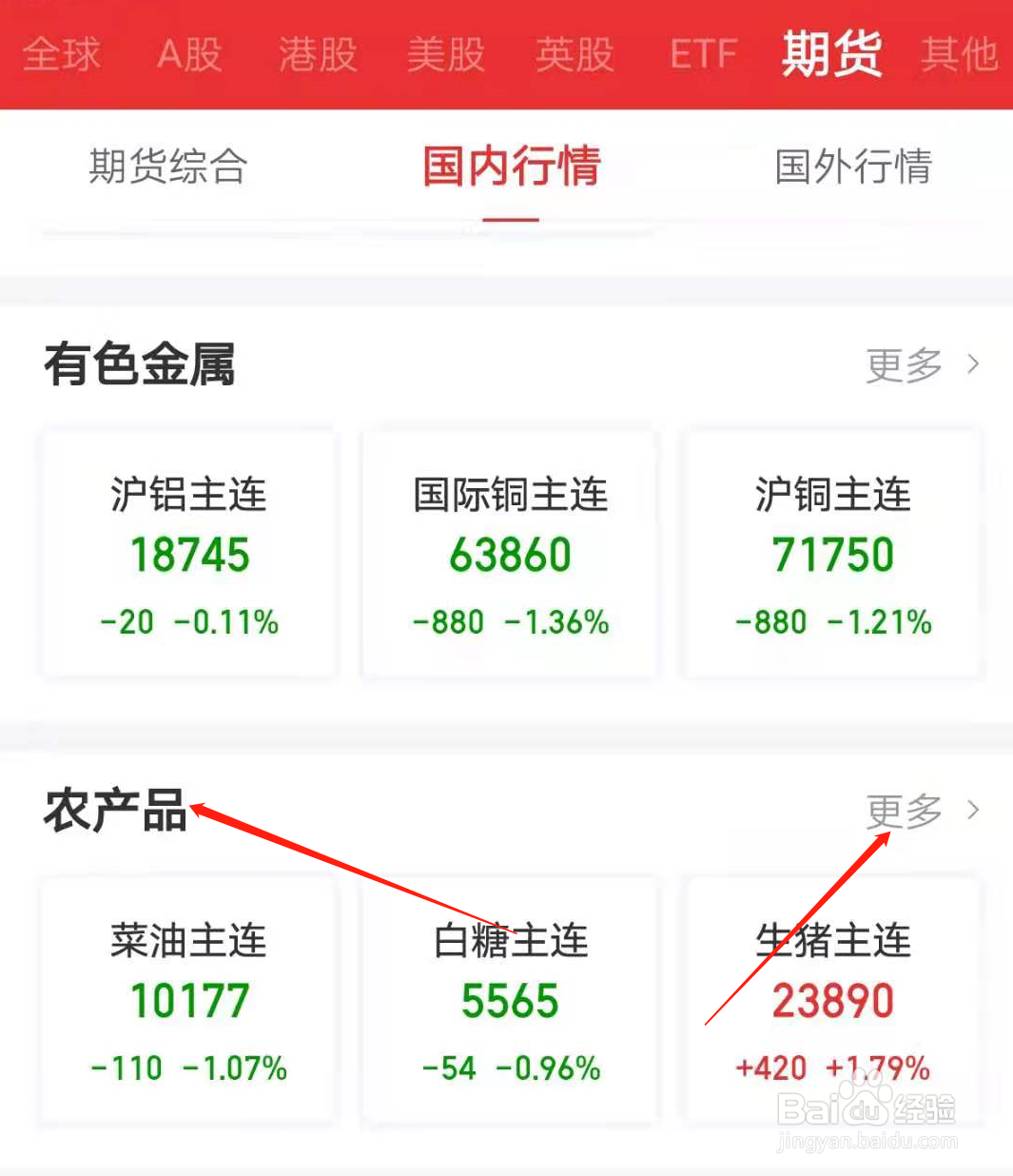Open the 国外行情 tab

(852, 167)
